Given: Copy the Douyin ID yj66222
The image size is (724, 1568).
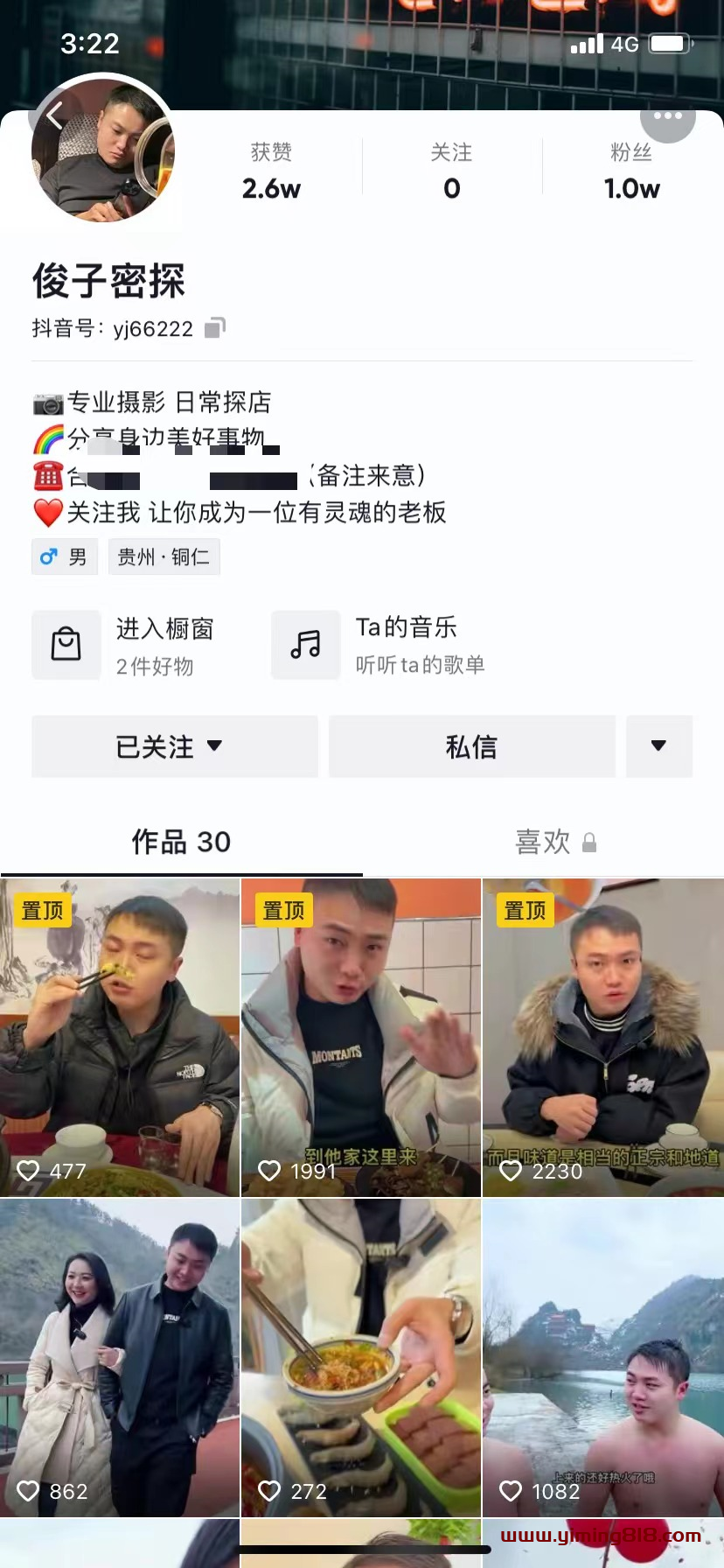Looking at the screenshot, I should click(214, 328).
